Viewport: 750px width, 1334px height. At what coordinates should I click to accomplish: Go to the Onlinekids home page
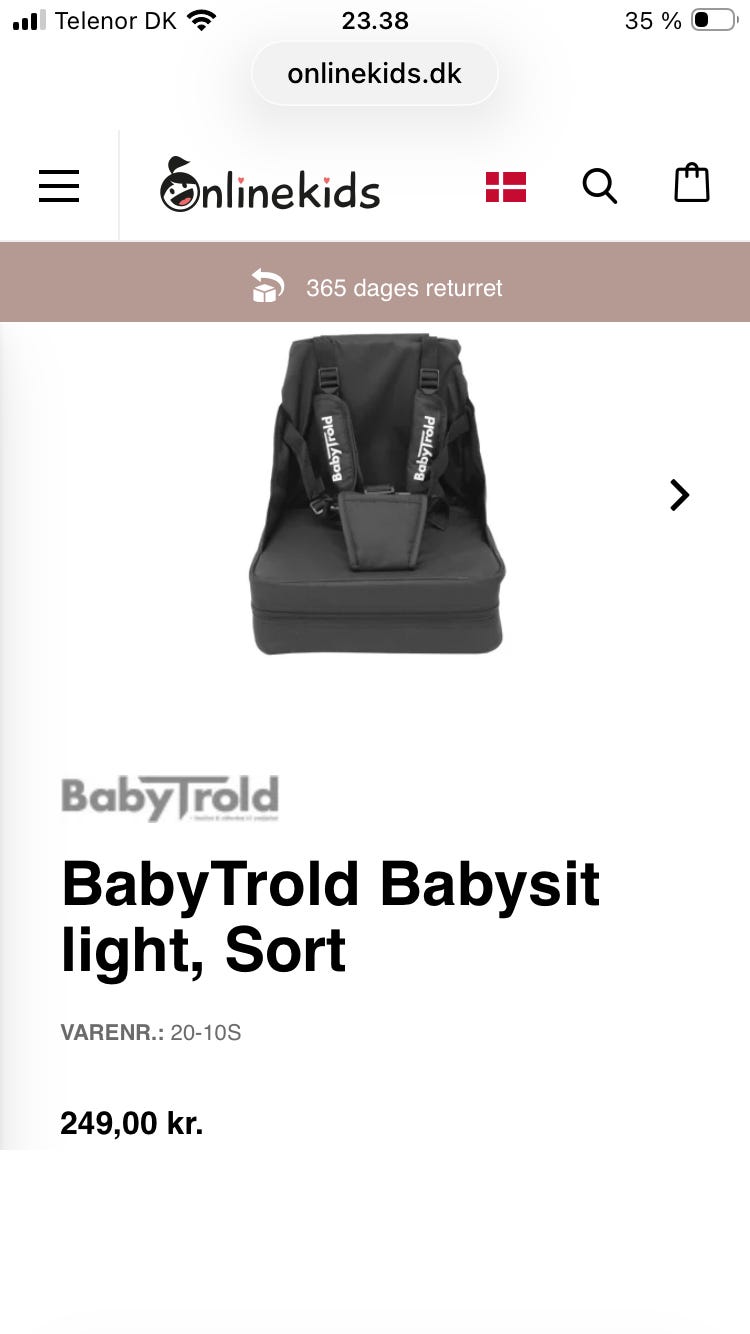270,184
